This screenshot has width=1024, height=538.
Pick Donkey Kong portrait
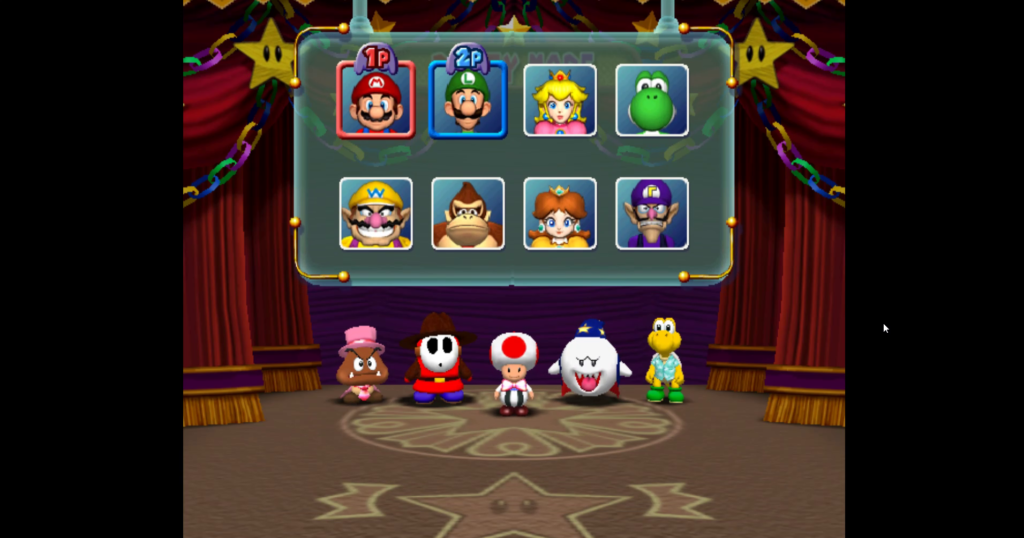coord(468,213)
